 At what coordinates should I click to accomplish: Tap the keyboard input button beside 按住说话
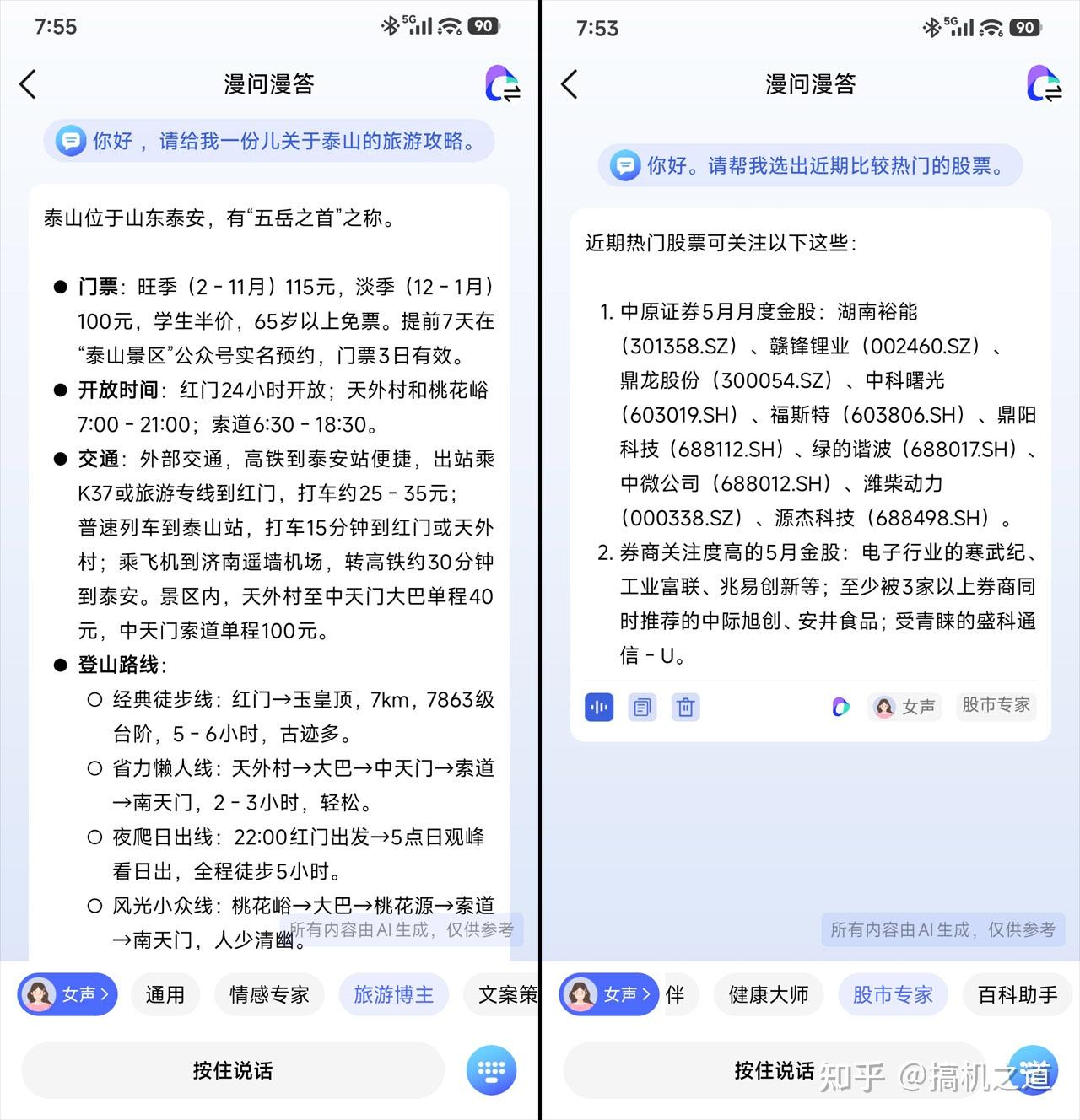pos(491,1070)
